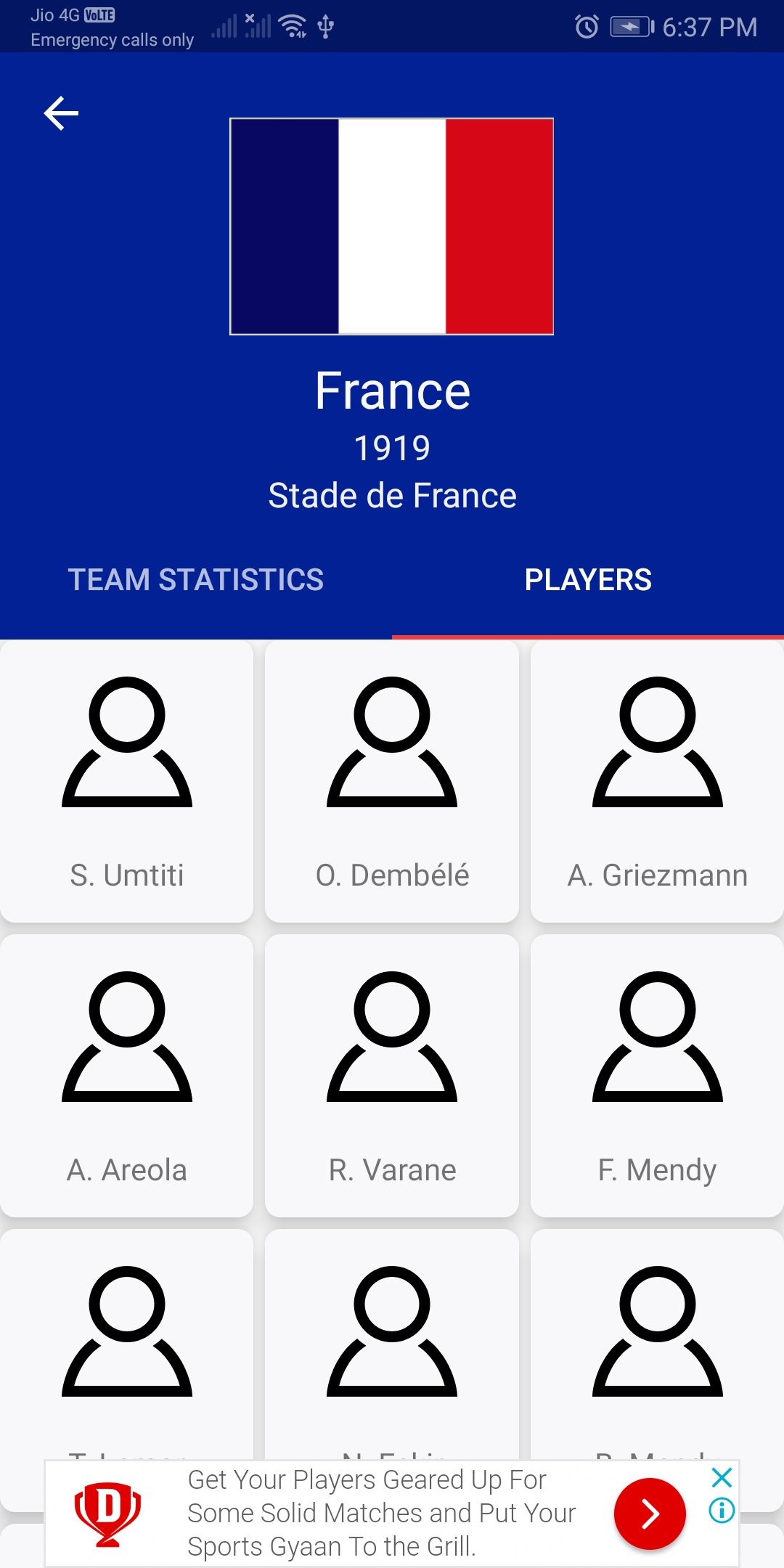
Task: View A. Griezmann's player card
Action: click(658, 781)
